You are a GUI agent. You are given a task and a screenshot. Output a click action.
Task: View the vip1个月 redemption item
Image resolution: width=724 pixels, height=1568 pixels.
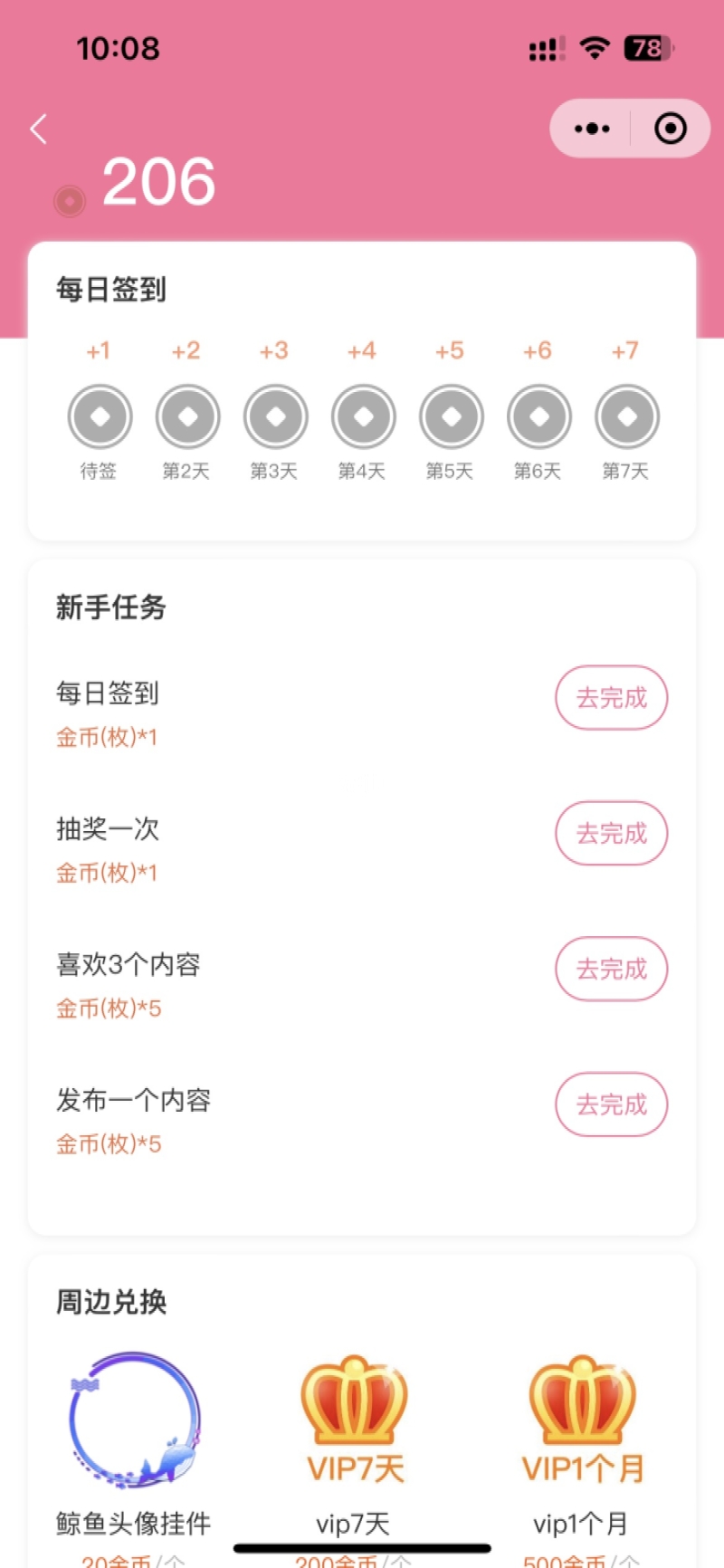click(x=582, y=1421)
